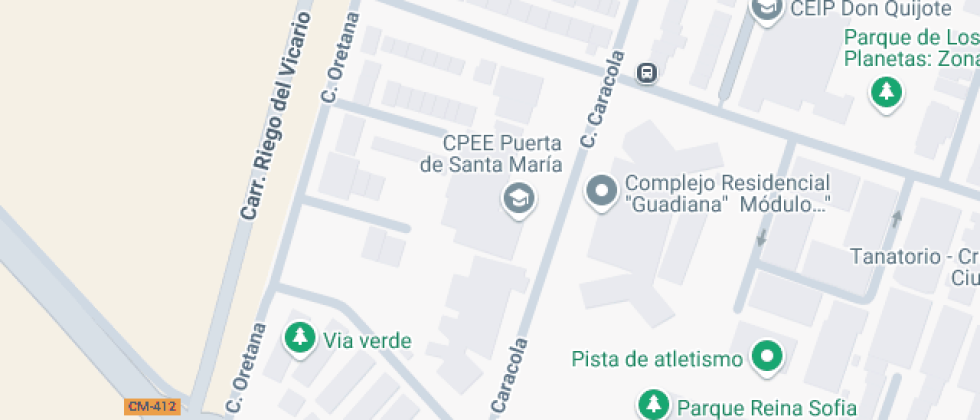Select the Via verde park marker

tap(300, 339)
